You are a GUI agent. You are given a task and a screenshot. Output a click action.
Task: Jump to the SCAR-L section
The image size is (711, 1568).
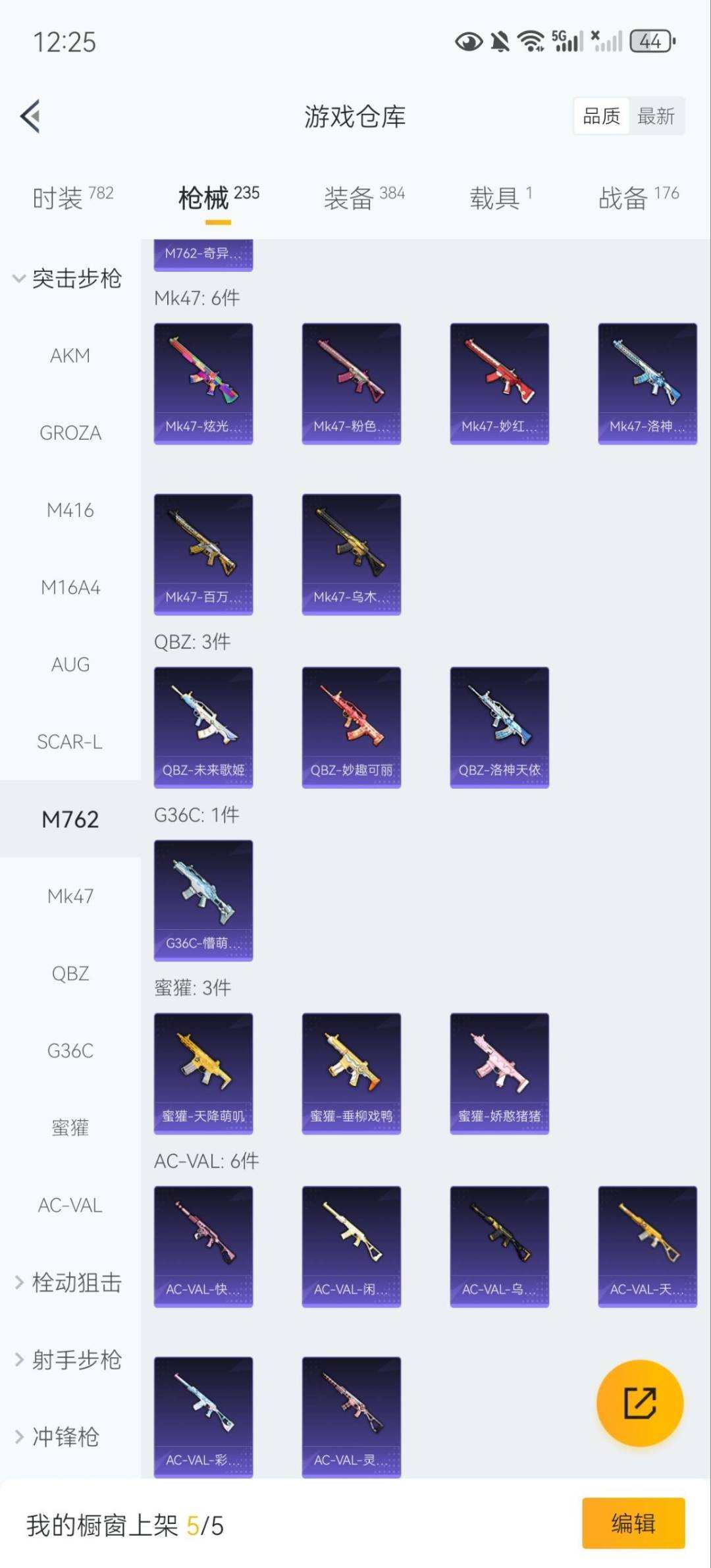(x=70, y=742)
